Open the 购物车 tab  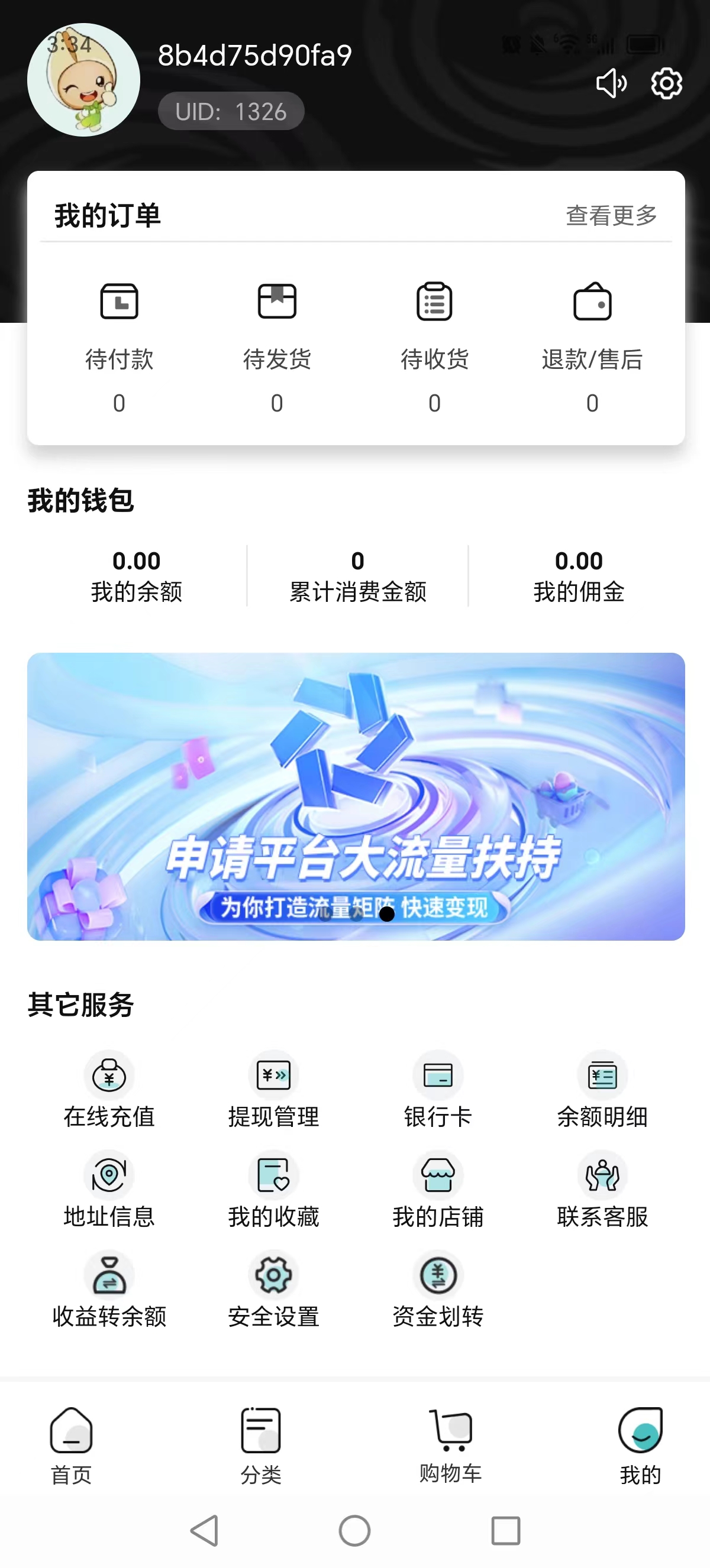[451, 1447]
